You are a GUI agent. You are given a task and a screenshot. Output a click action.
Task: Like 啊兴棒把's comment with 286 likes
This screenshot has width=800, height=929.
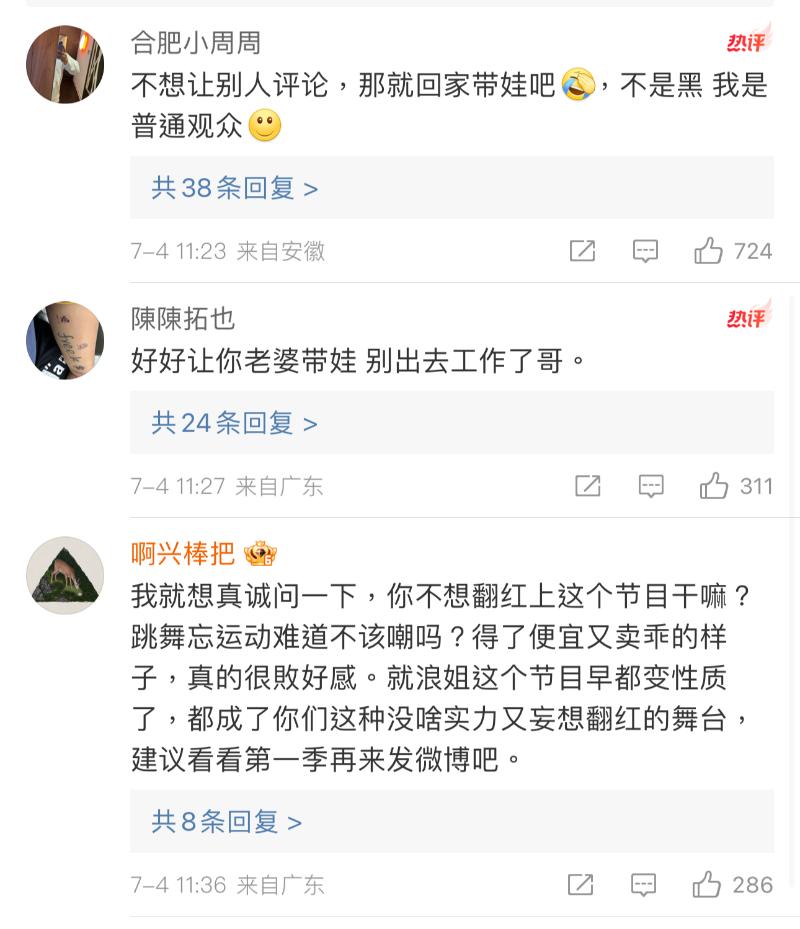coord(707,885)
